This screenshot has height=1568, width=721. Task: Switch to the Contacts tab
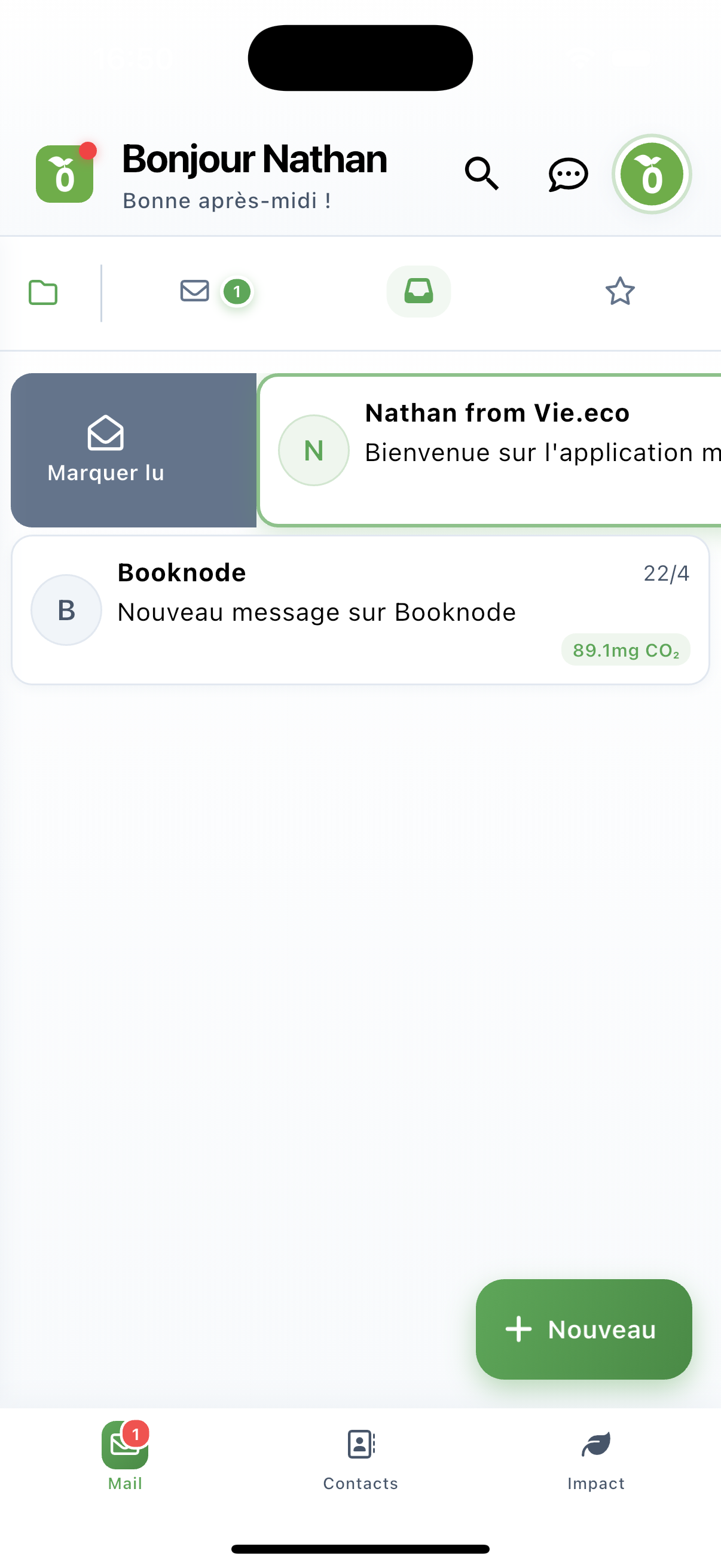tap(360, 1456)
